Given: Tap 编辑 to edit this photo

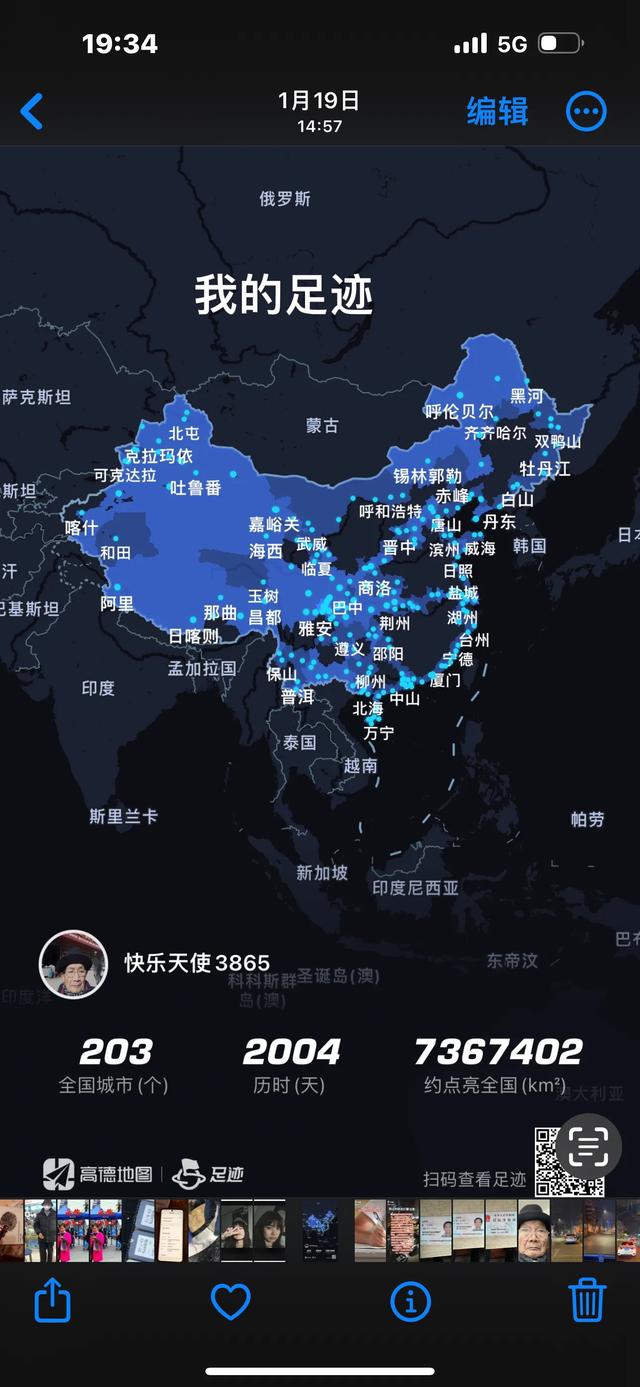Looking at the screenshot, I should coord(497,111).
